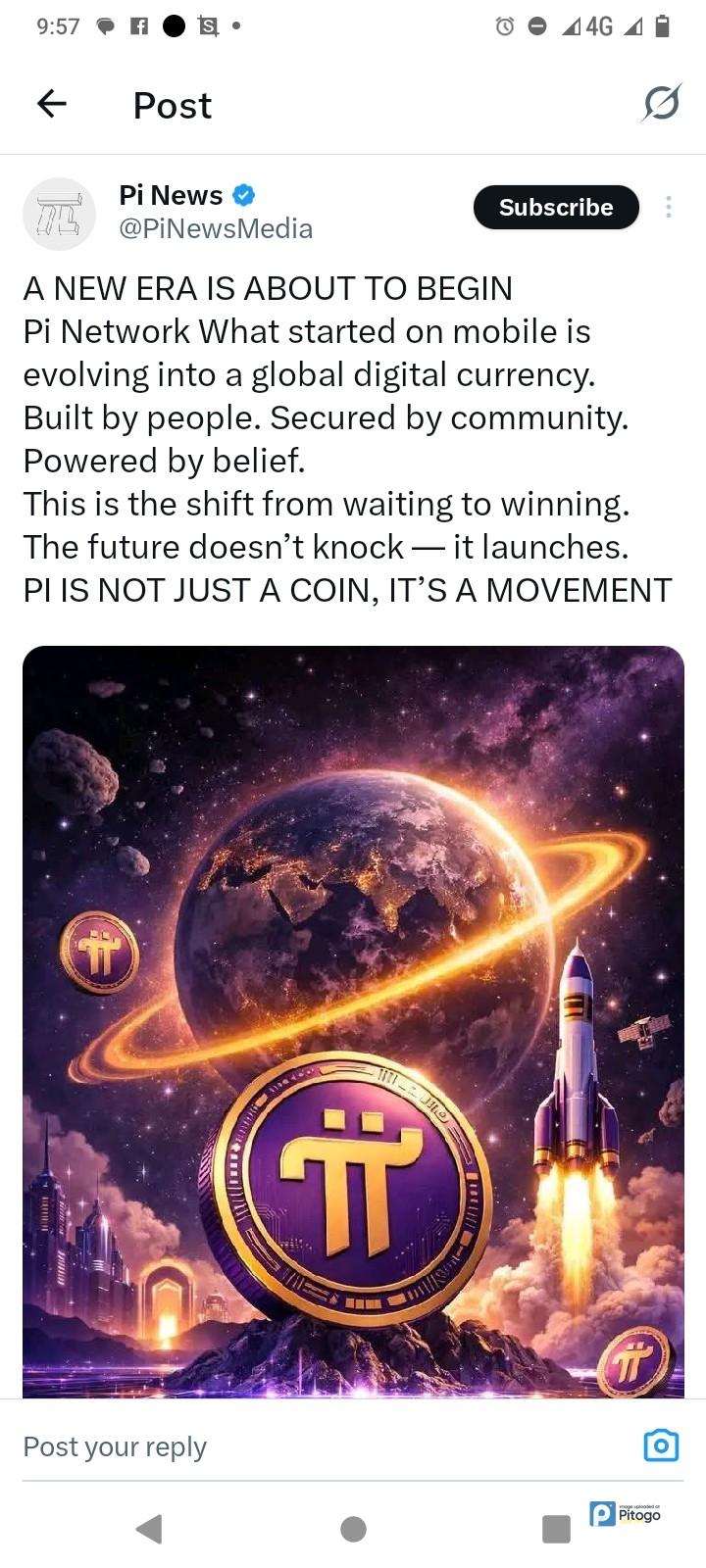This screenshot has height=1568, width=706.
Task: Open the camera to attach a photo
Action: coord(661,1445)
